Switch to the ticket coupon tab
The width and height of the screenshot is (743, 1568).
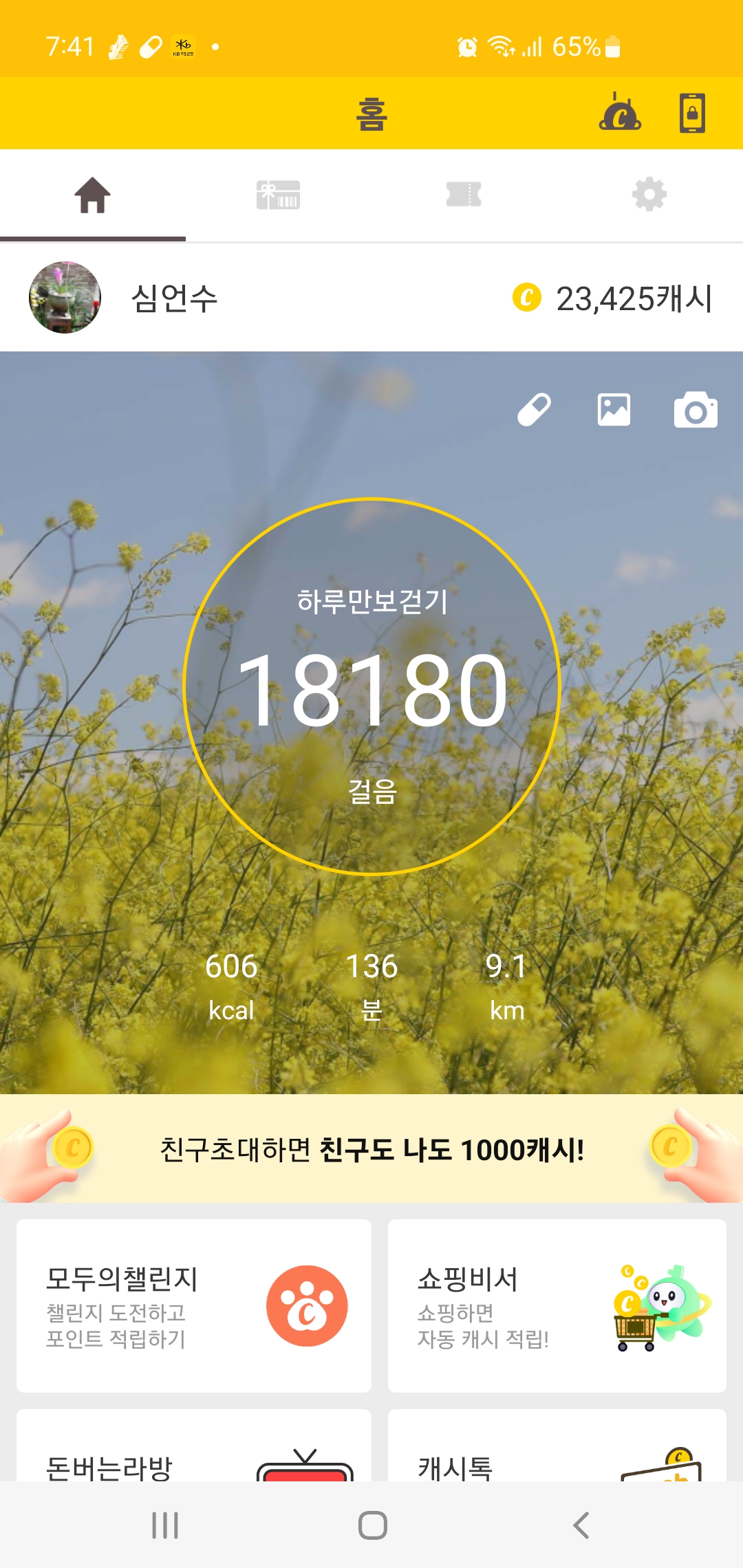pos(464,195)
